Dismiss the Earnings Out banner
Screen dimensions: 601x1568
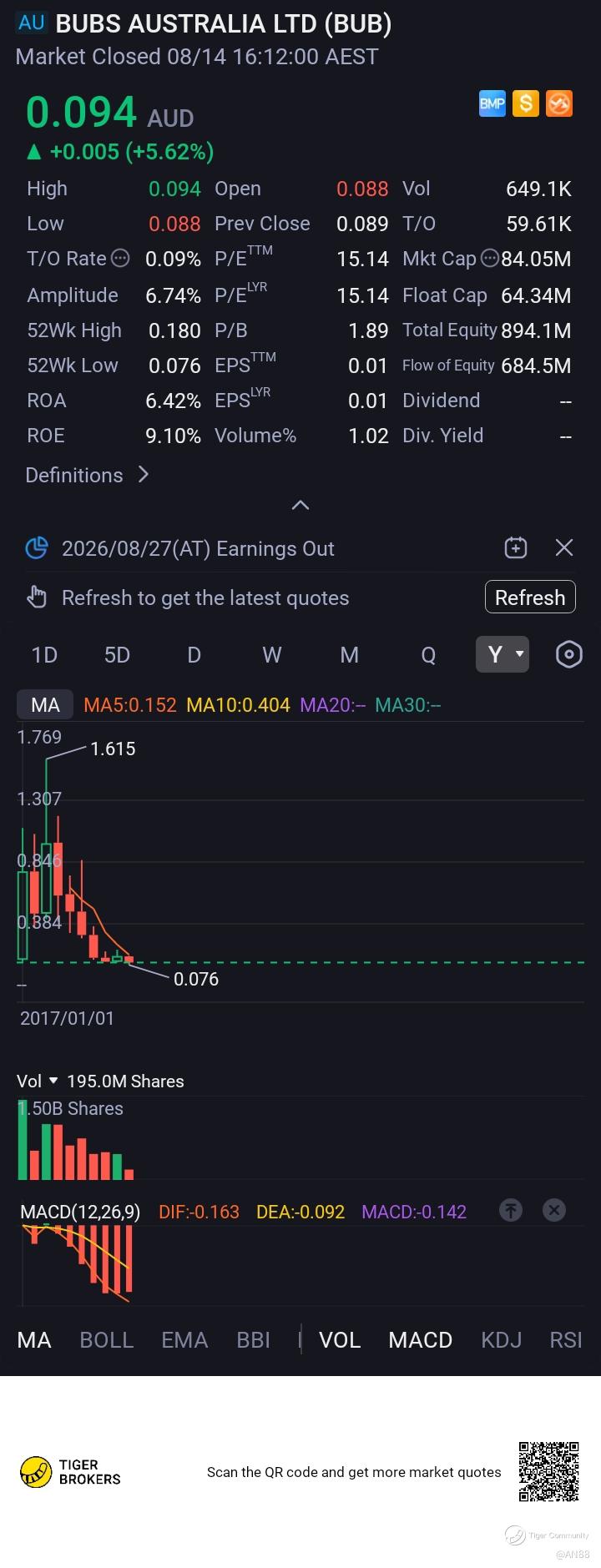[564, 547]
